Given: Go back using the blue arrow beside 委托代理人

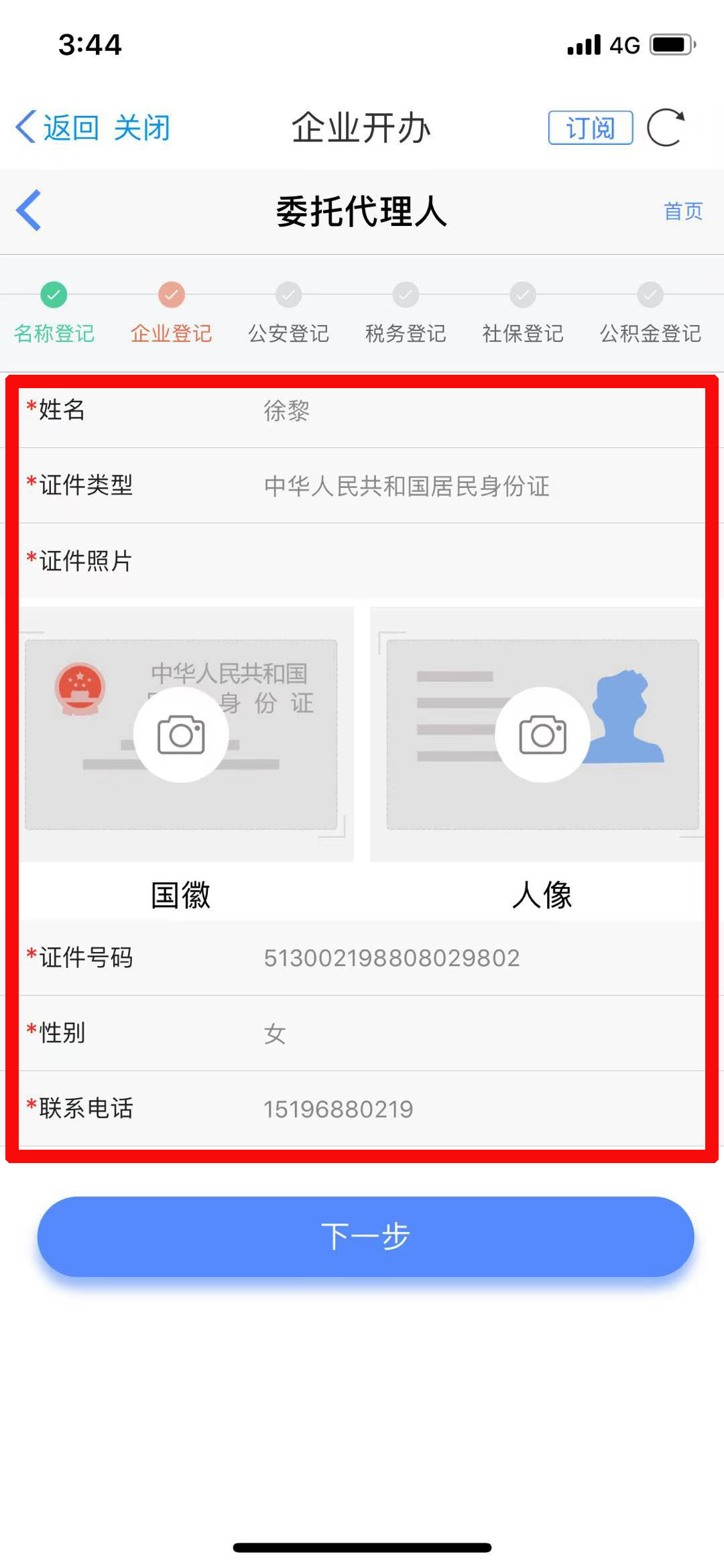Looking at the screenshot, I should point(29,210).
